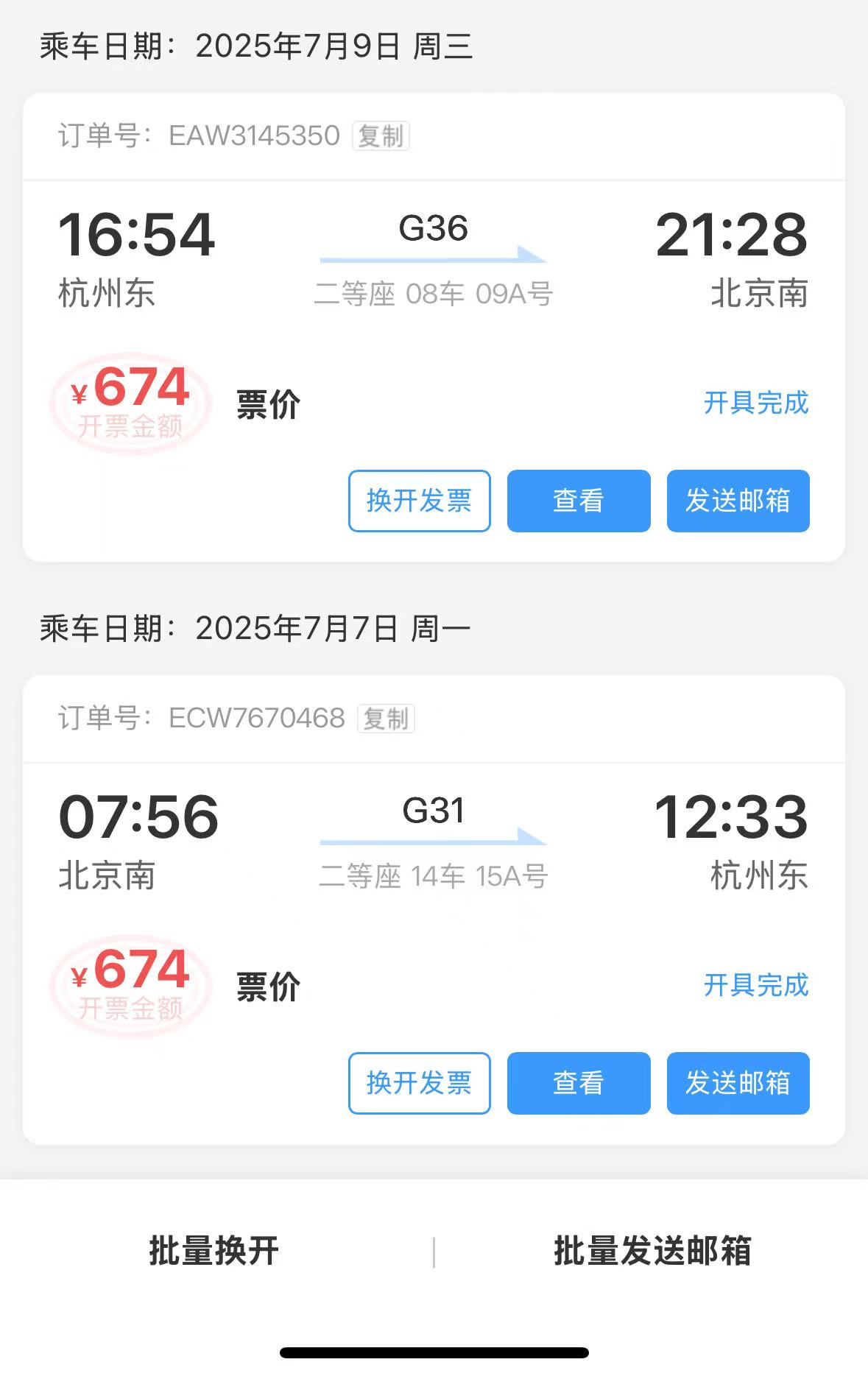The image size is (868, 1376).
Task: Send G36 invoice to email
Action: pyautogui.click(x=738, y=501)
